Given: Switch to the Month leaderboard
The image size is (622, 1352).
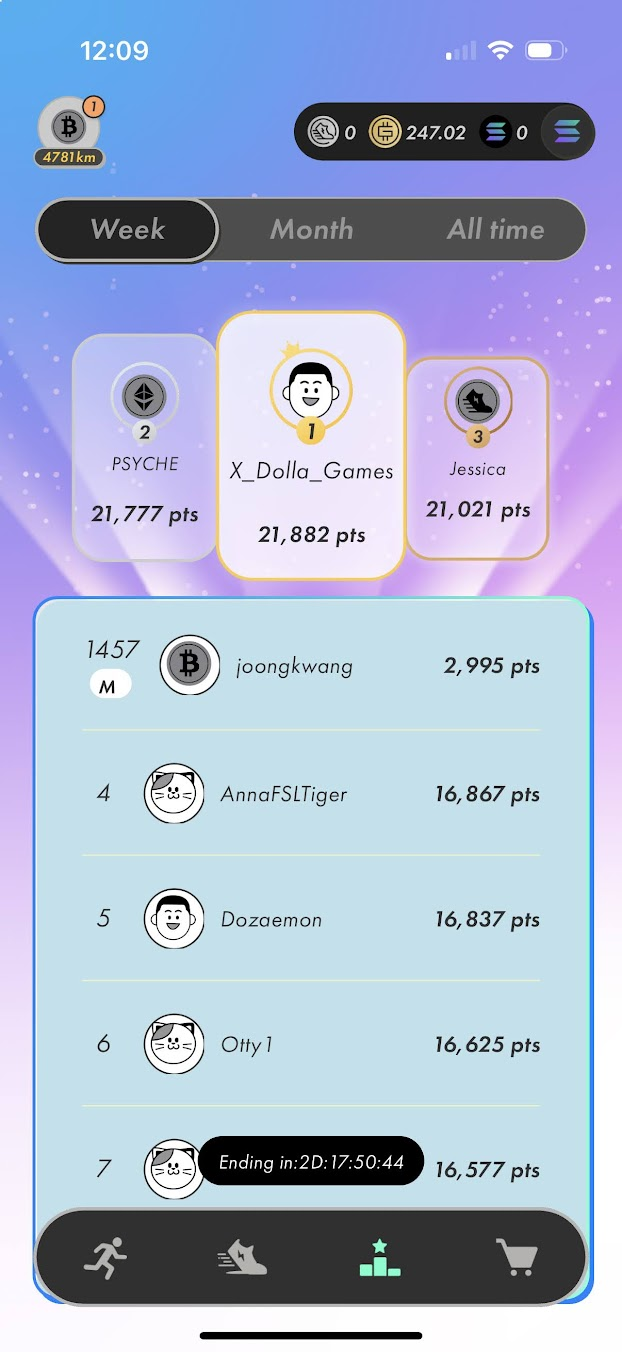Looking at the screenshot, I should [311, 230].
